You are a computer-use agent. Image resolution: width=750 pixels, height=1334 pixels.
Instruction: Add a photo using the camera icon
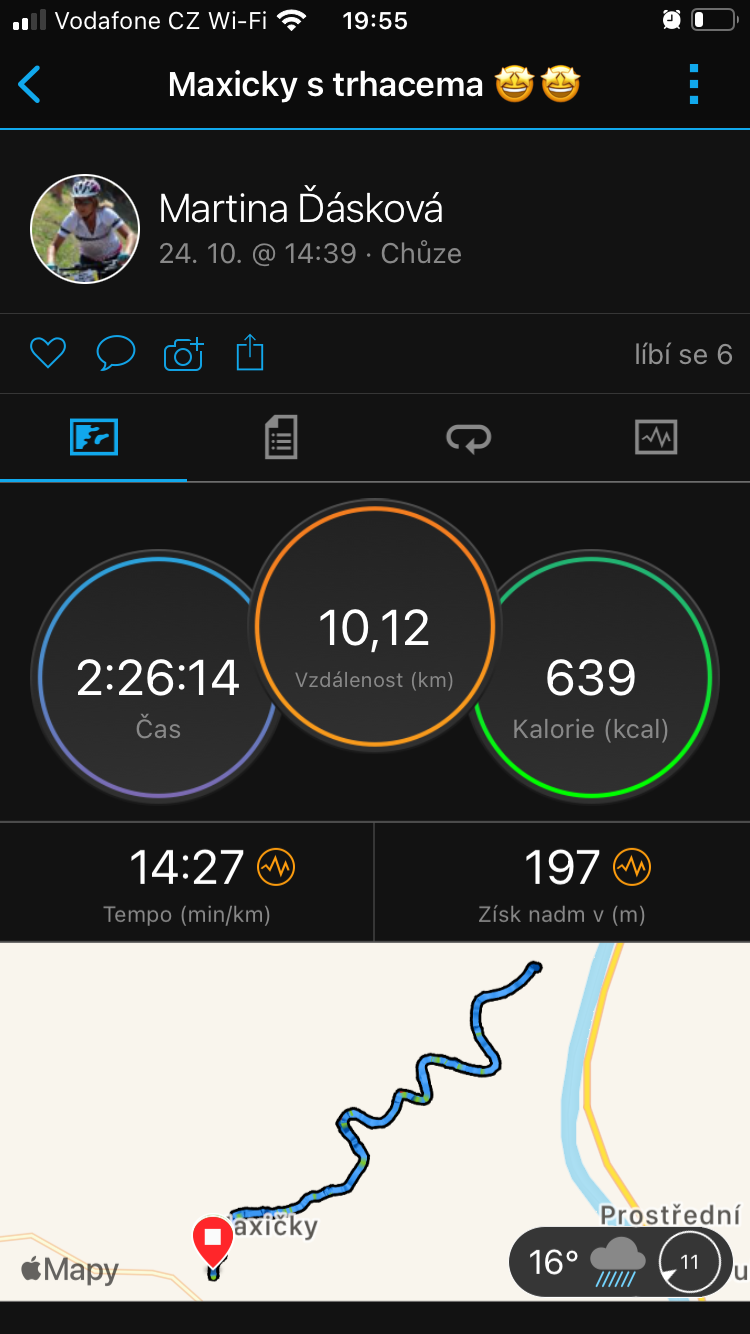(x=183, y=354)
